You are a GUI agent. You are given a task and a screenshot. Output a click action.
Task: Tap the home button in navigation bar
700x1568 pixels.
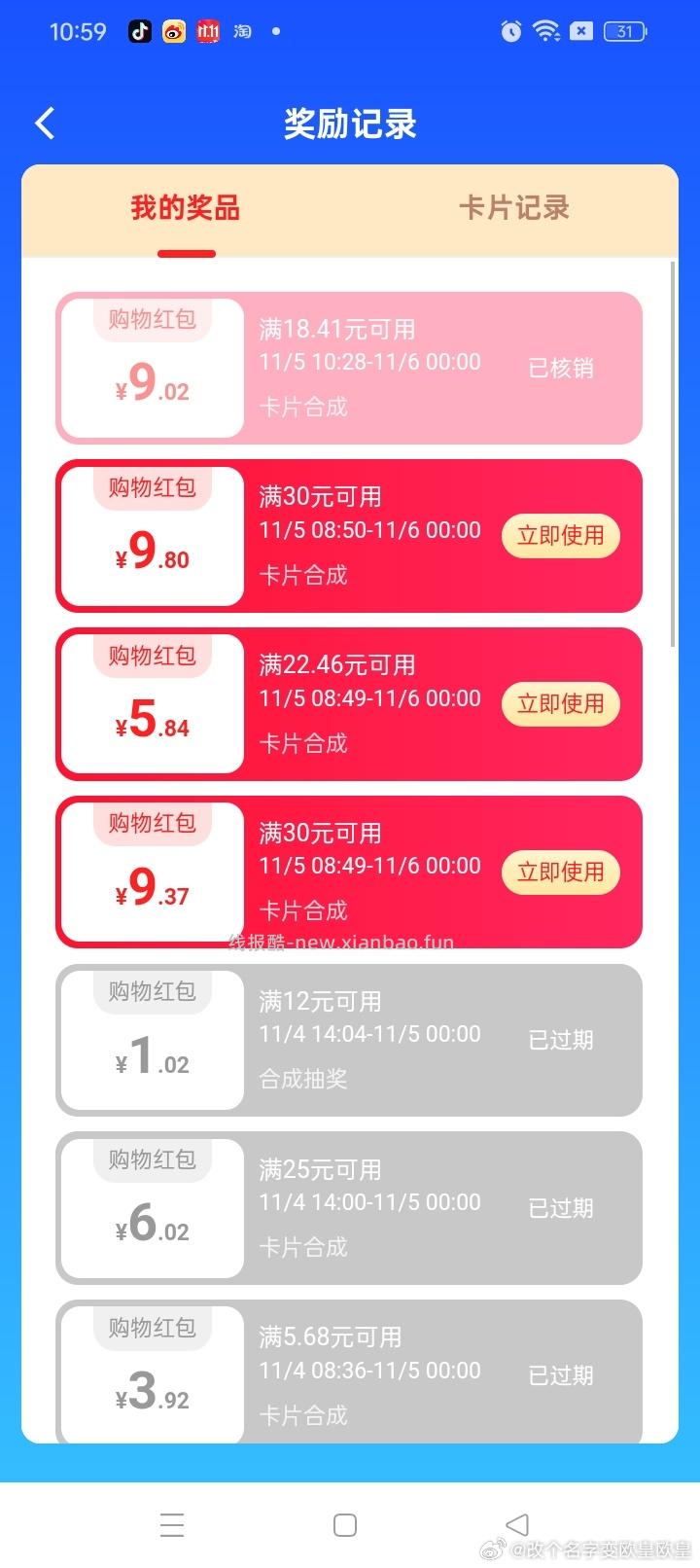(345, 1524)
